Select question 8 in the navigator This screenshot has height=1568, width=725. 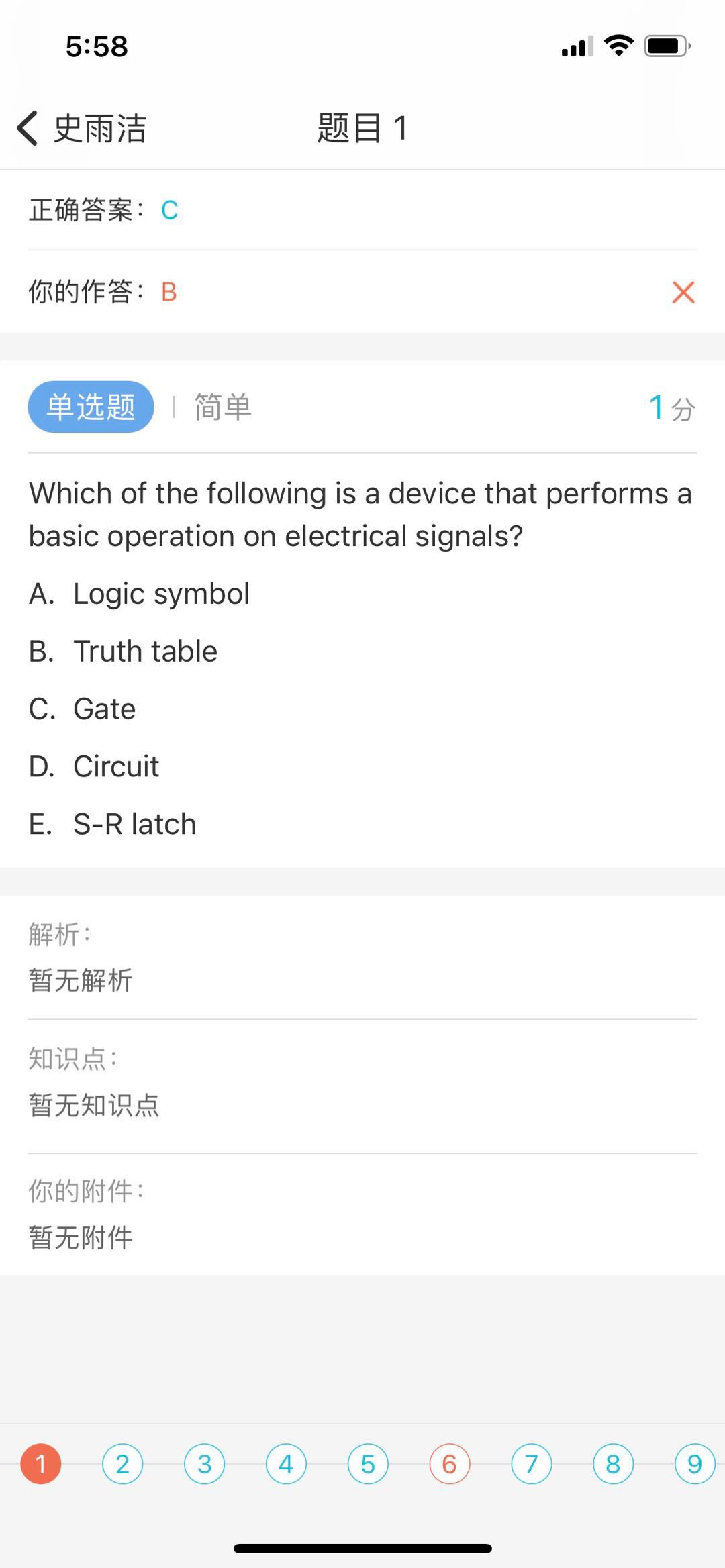pyautogui.click(x=613, y=1463)
